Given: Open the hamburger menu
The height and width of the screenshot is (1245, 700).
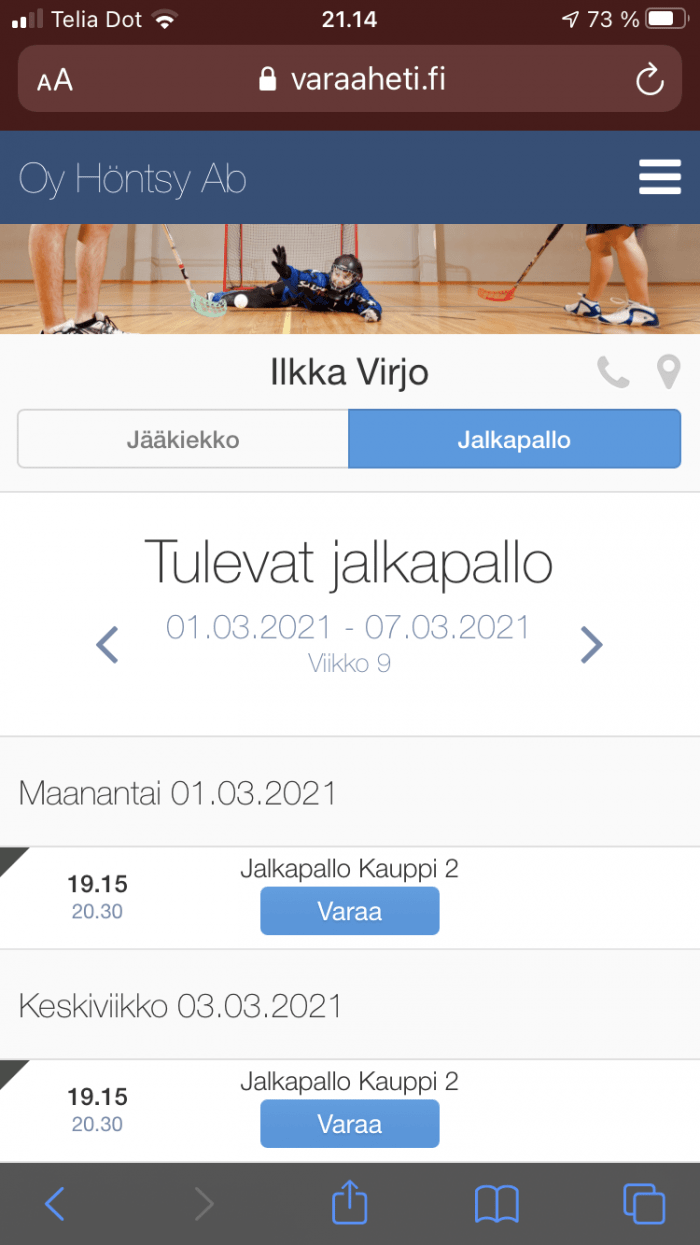Looking at the screenshot, I should click(659, 179).
